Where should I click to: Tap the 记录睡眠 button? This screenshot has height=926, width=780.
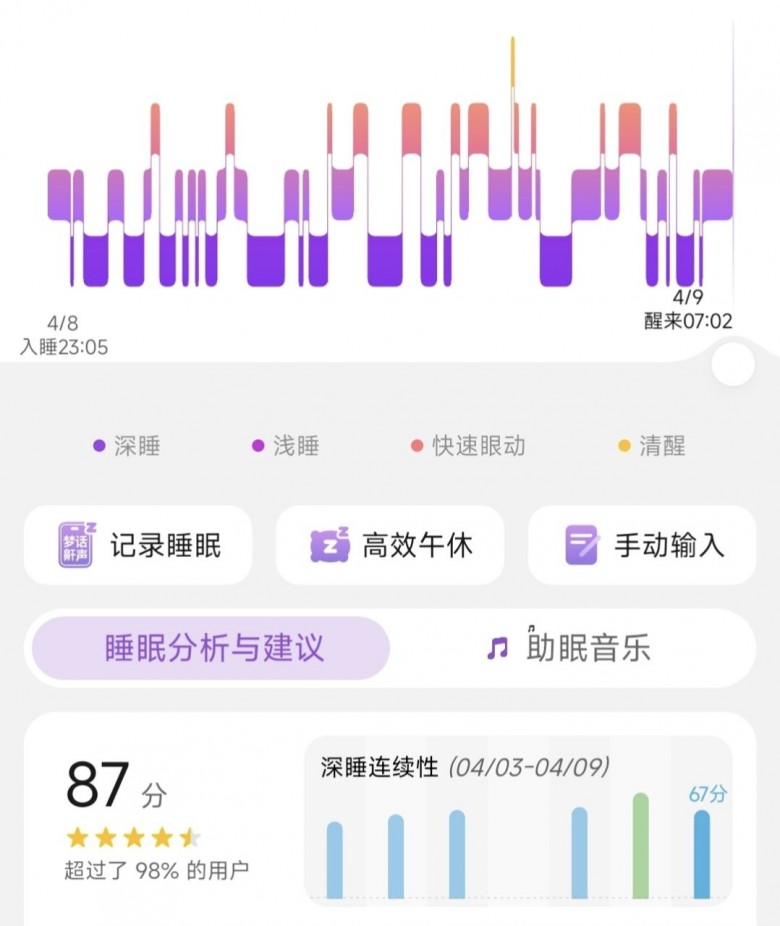click(138, 545)
